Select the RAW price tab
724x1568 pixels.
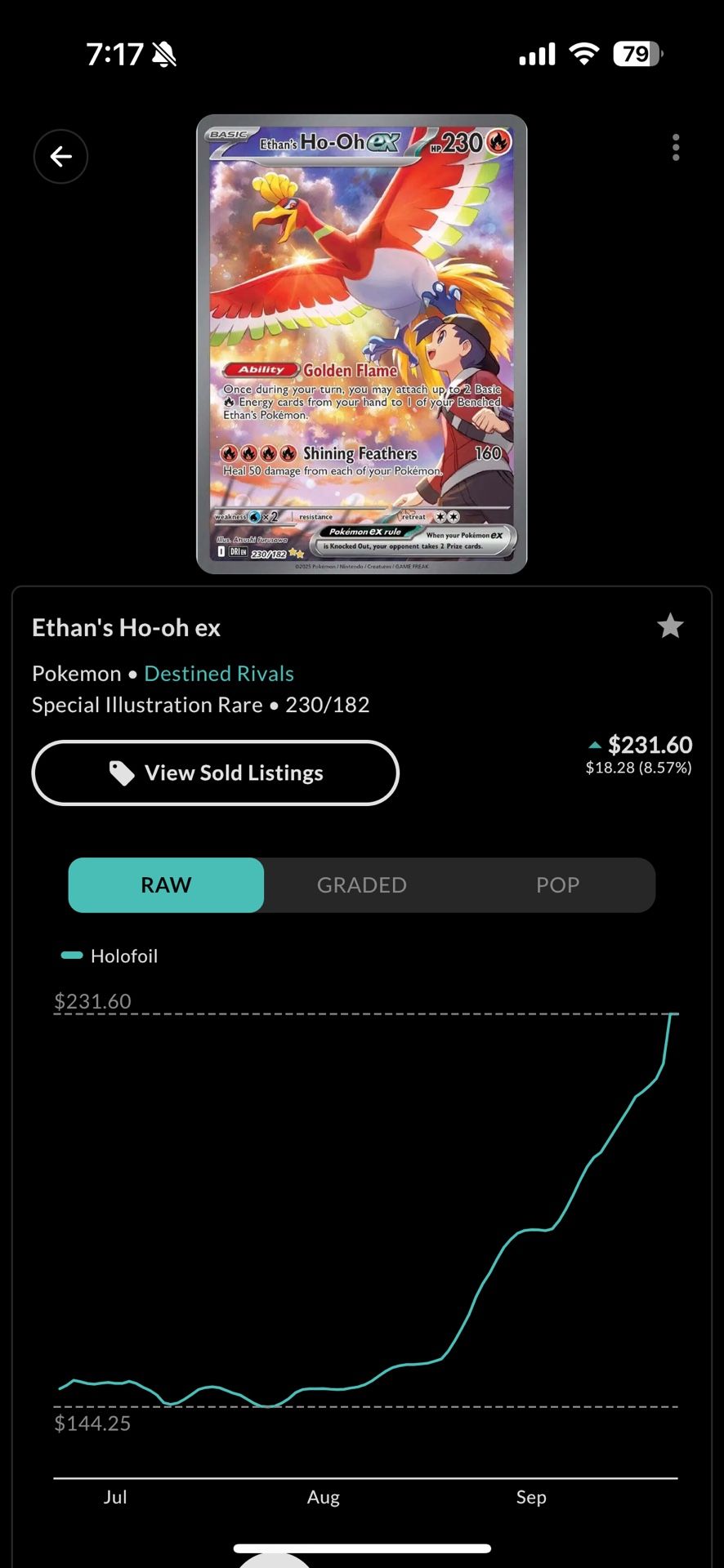[x=166, y=885]
